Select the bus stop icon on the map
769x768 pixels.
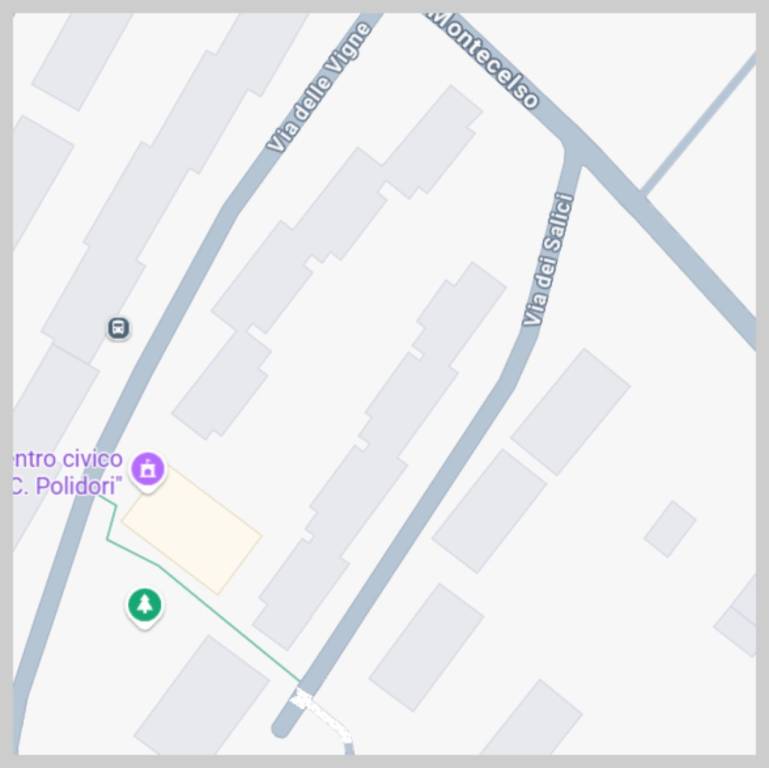pos(118,328)
